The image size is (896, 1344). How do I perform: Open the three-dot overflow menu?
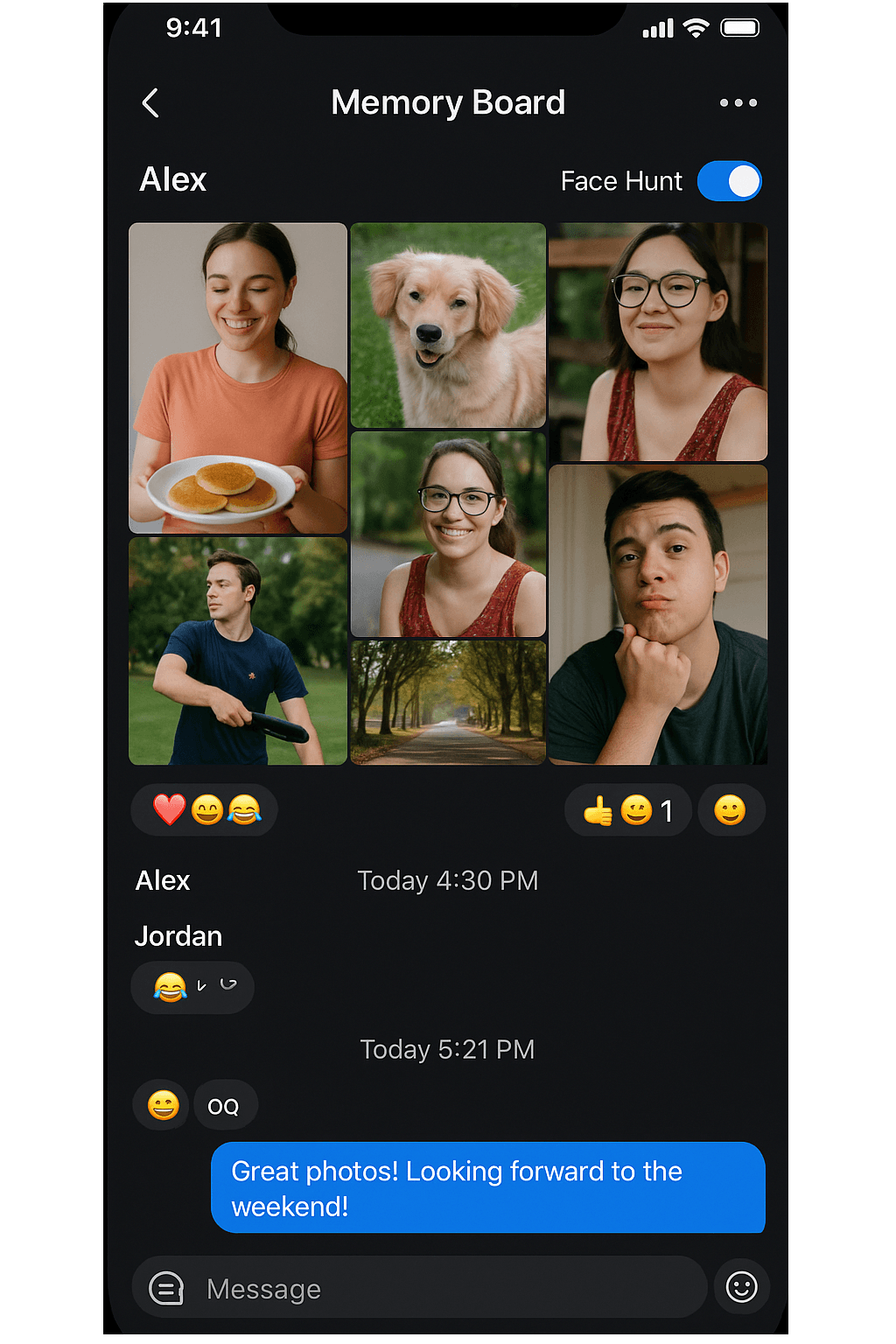coord(738,103)
